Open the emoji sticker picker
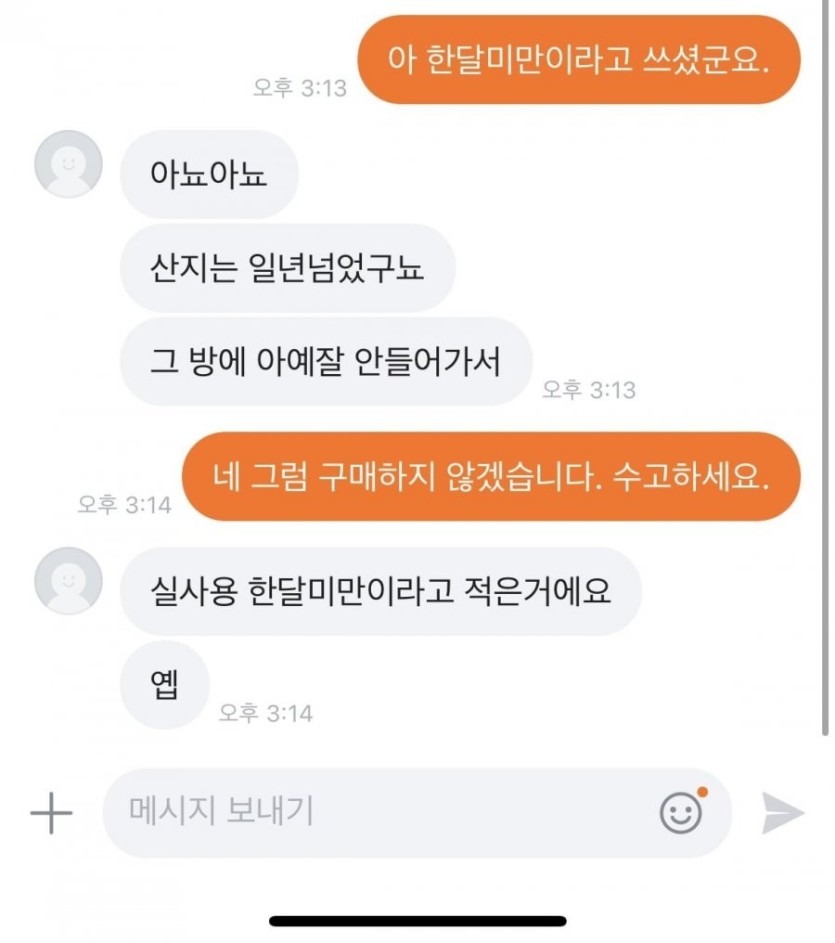Screen dimensions: 835x943 coord(682,812)
